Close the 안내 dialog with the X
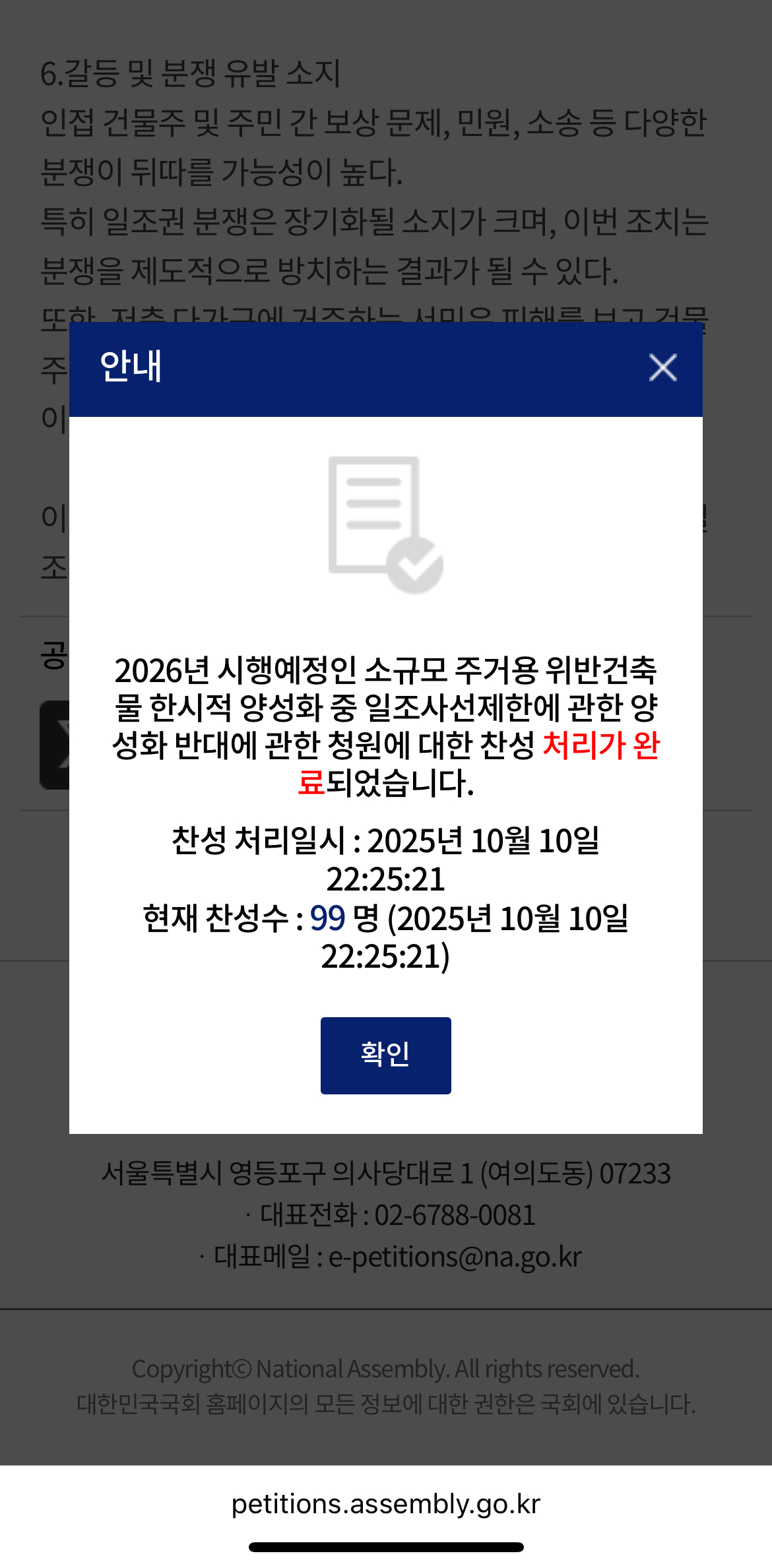This screenshot has width=772, height=1568. [662, 368]
